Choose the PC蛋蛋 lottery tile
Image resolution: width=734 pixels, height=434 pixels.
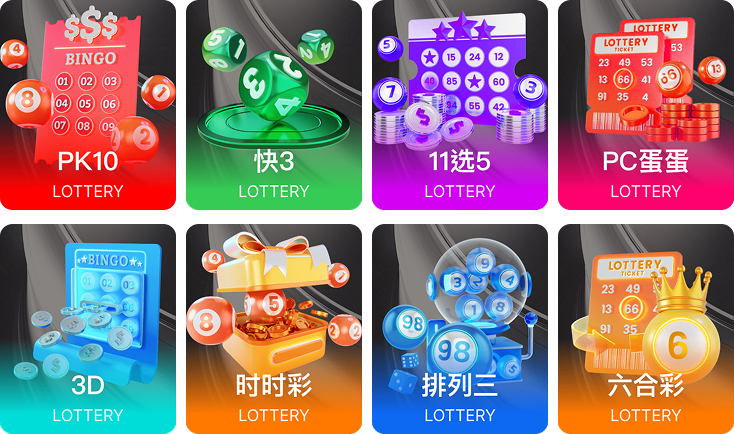coord(645,110)
